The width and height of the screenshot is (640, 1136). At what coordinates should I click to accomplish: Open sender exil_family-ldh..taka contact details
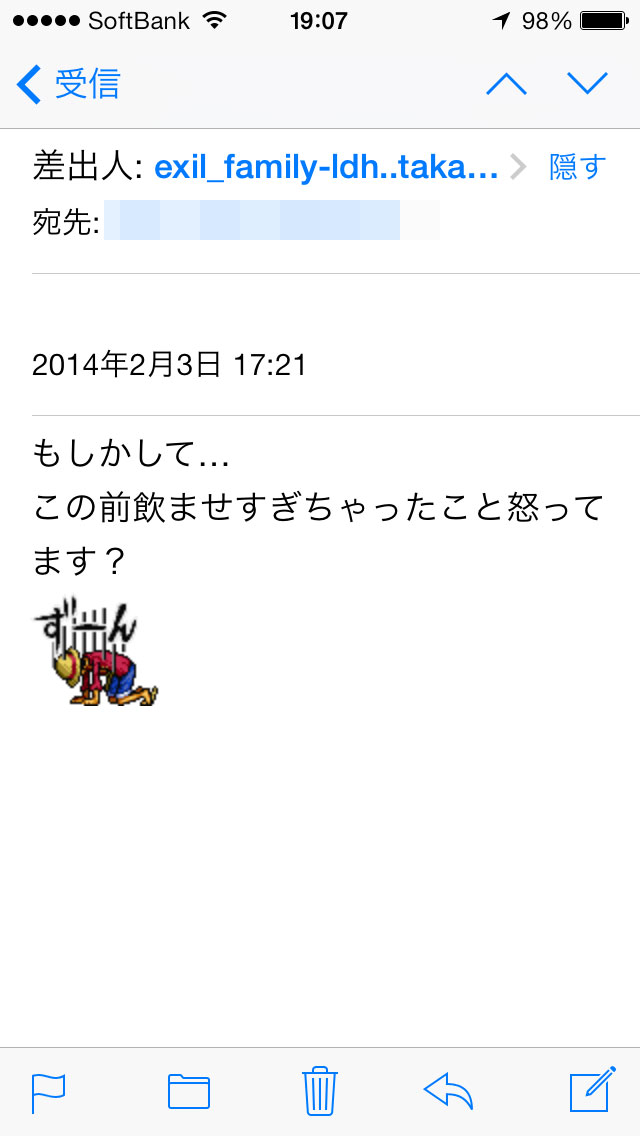[326, 168]
